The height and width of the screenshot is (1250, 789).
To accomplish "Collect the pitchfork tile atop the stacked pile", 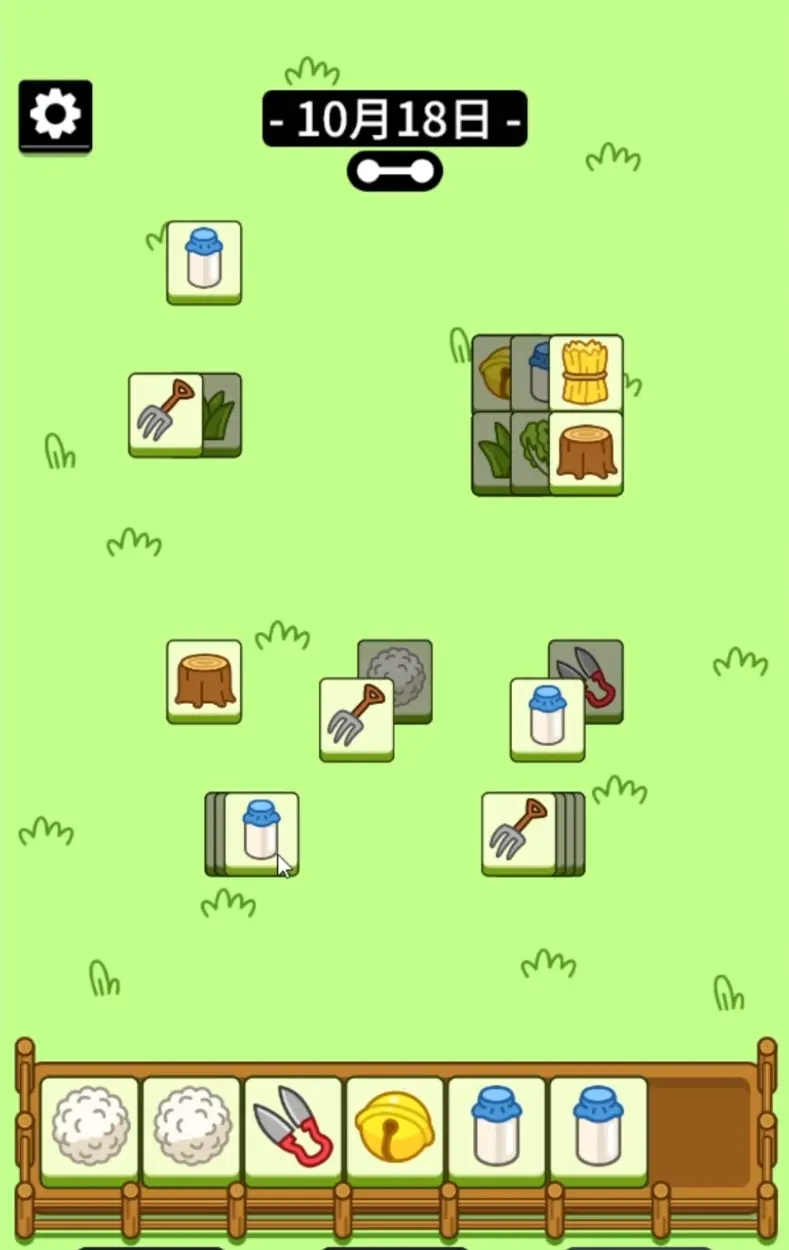I will click(518, 832).
